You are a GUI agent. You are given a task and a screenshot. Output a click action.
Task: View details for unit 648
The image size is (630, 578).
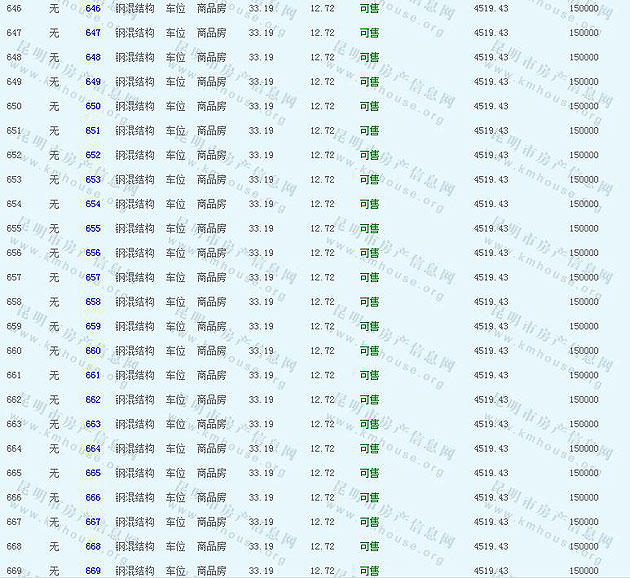tap(93, 57)
